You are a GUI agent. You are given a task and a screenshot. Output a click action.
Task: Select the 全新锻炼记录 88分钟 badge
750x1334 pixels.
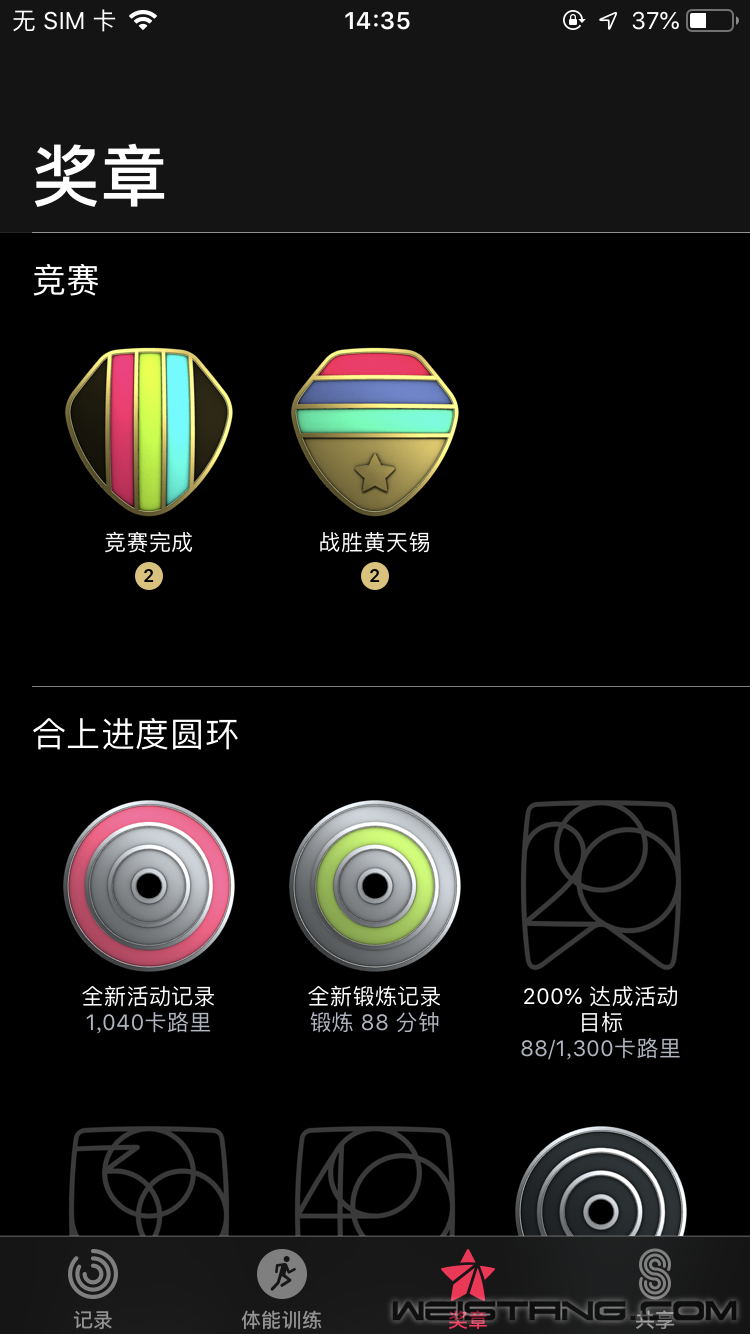375,885
